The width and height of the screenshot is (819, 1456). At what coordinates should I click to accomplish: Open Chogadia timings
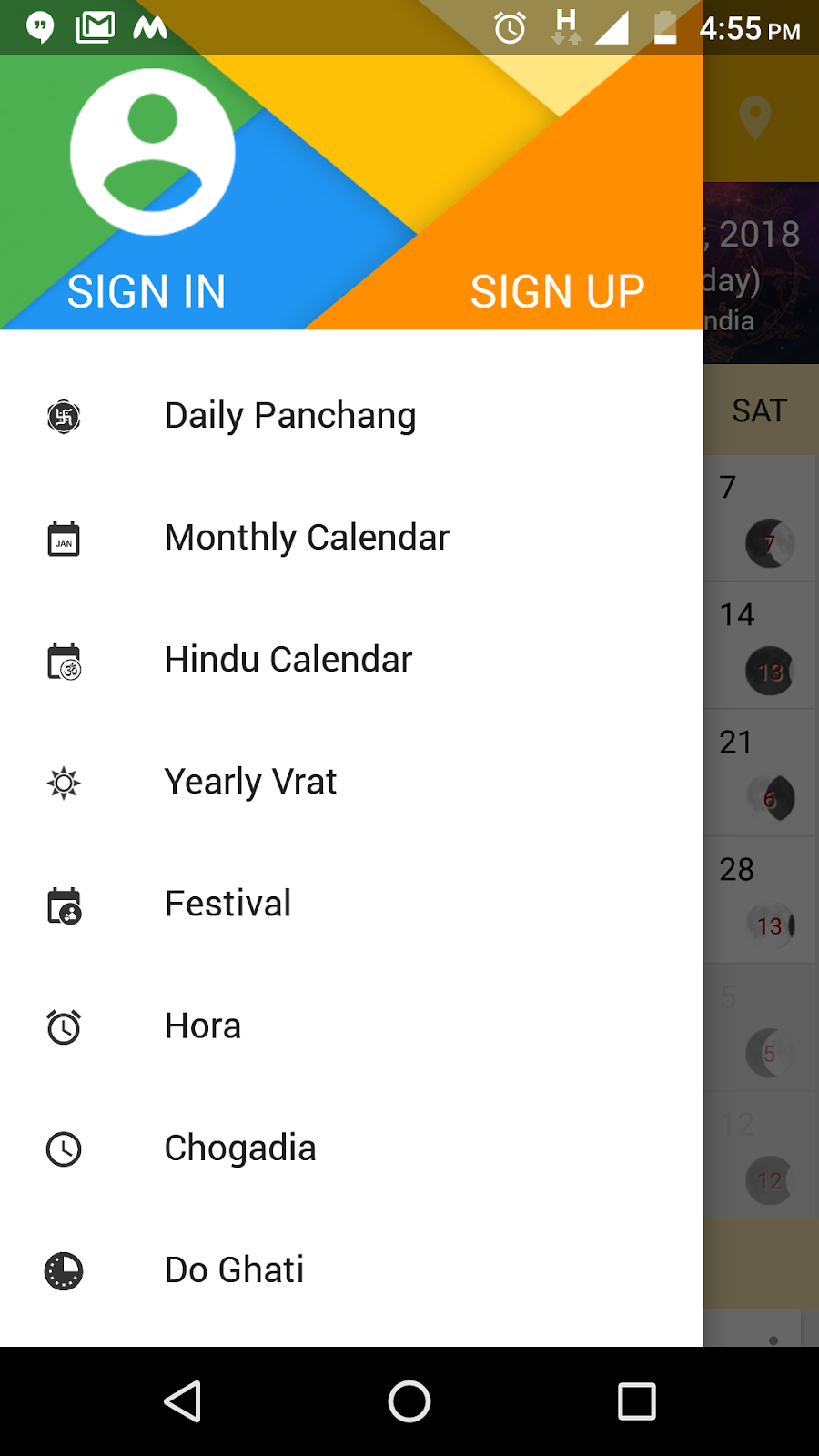[x=240, y=1148]
